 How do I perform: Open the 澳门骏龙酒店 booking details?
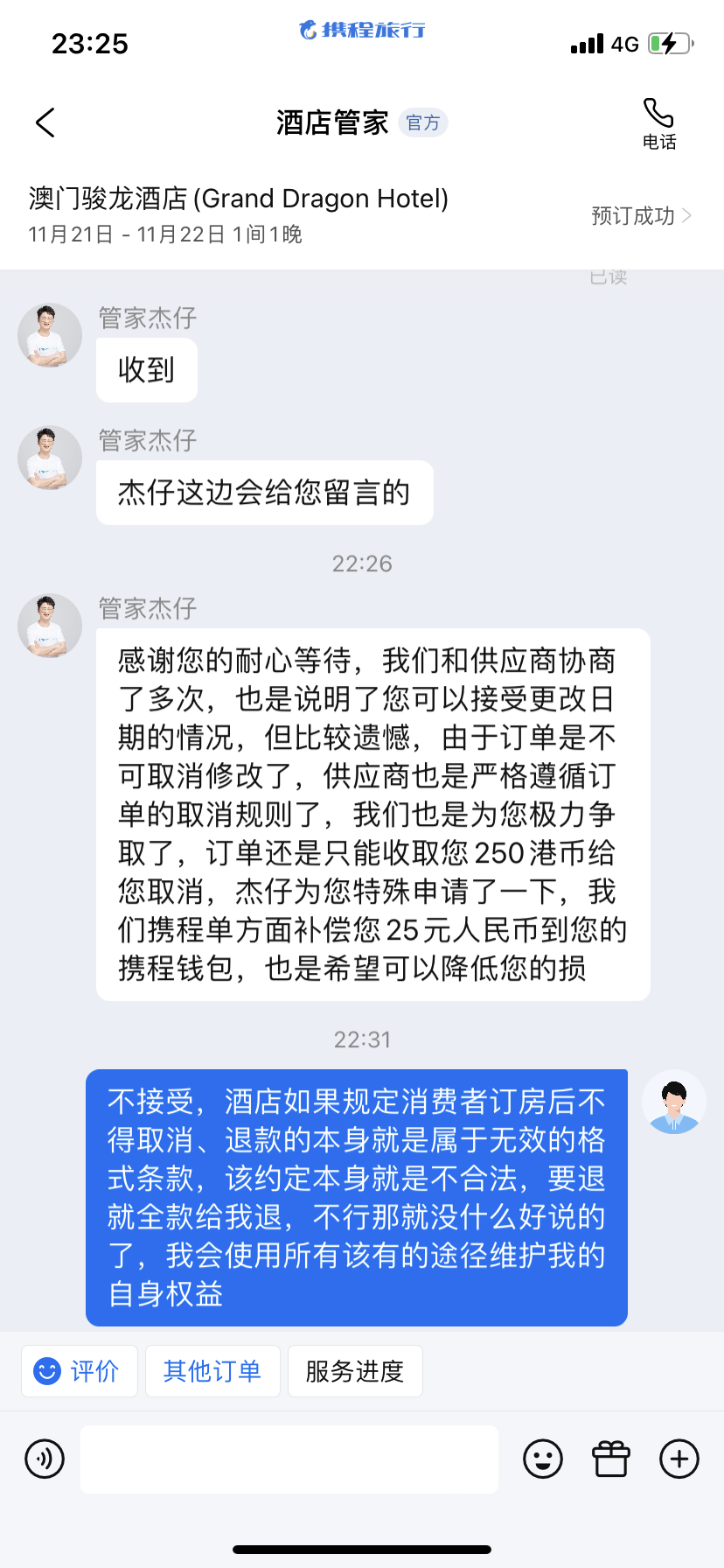pos(362,215)
